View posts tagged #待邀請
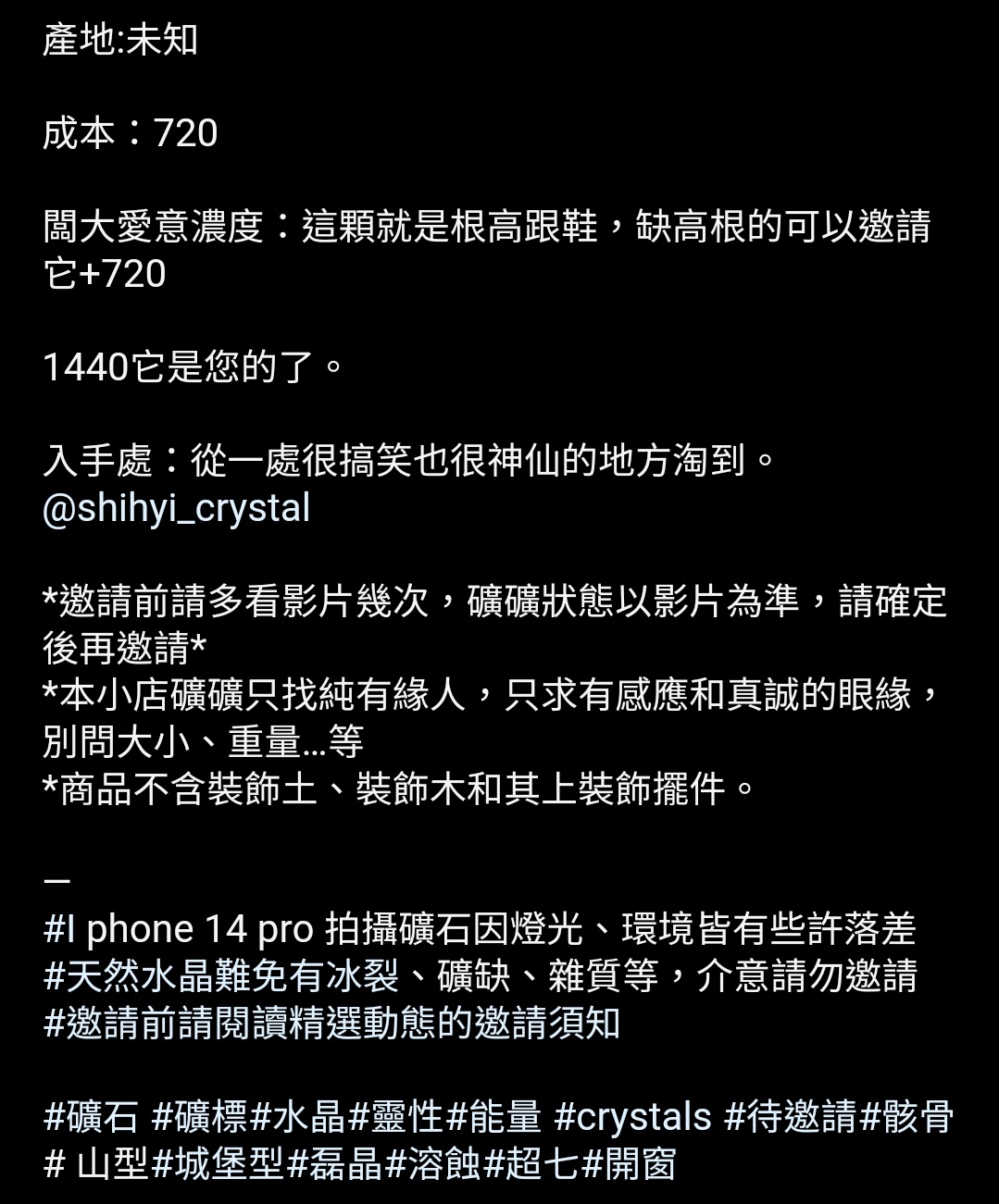Viewport: 999px width, 1204px height. click(791, 1116)
